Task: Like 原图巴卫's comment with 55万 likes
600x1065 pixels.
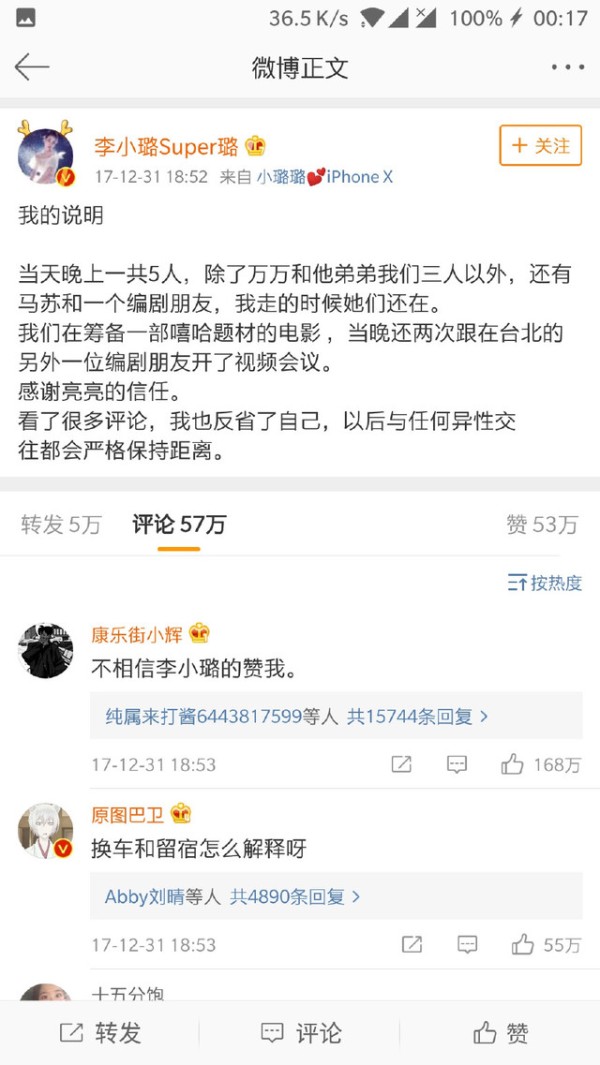Action: tap(546, 945)
